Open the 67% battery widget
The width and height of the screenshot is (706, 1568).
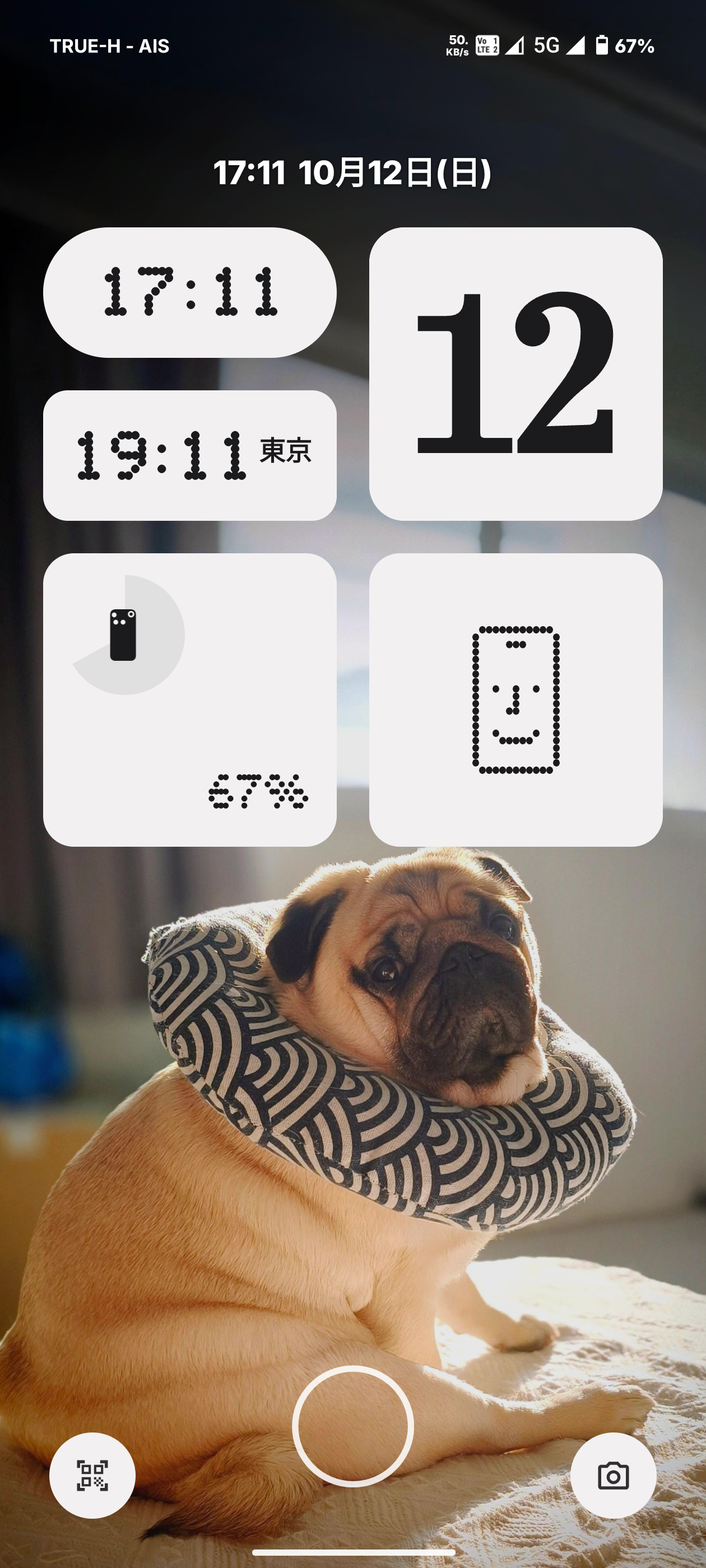pos(189,699)
